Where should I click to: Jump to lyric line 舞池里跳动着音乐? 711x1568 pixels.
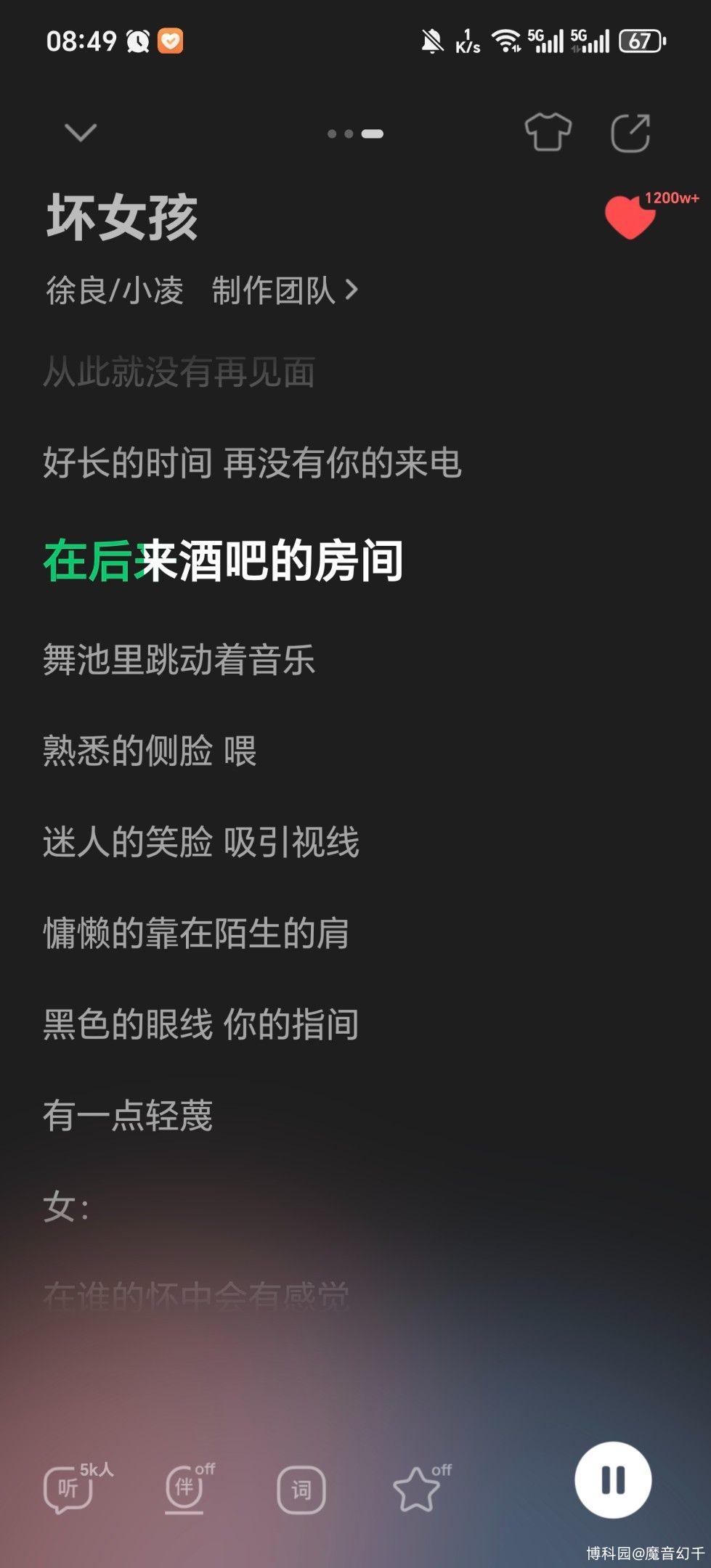point(179,660)
